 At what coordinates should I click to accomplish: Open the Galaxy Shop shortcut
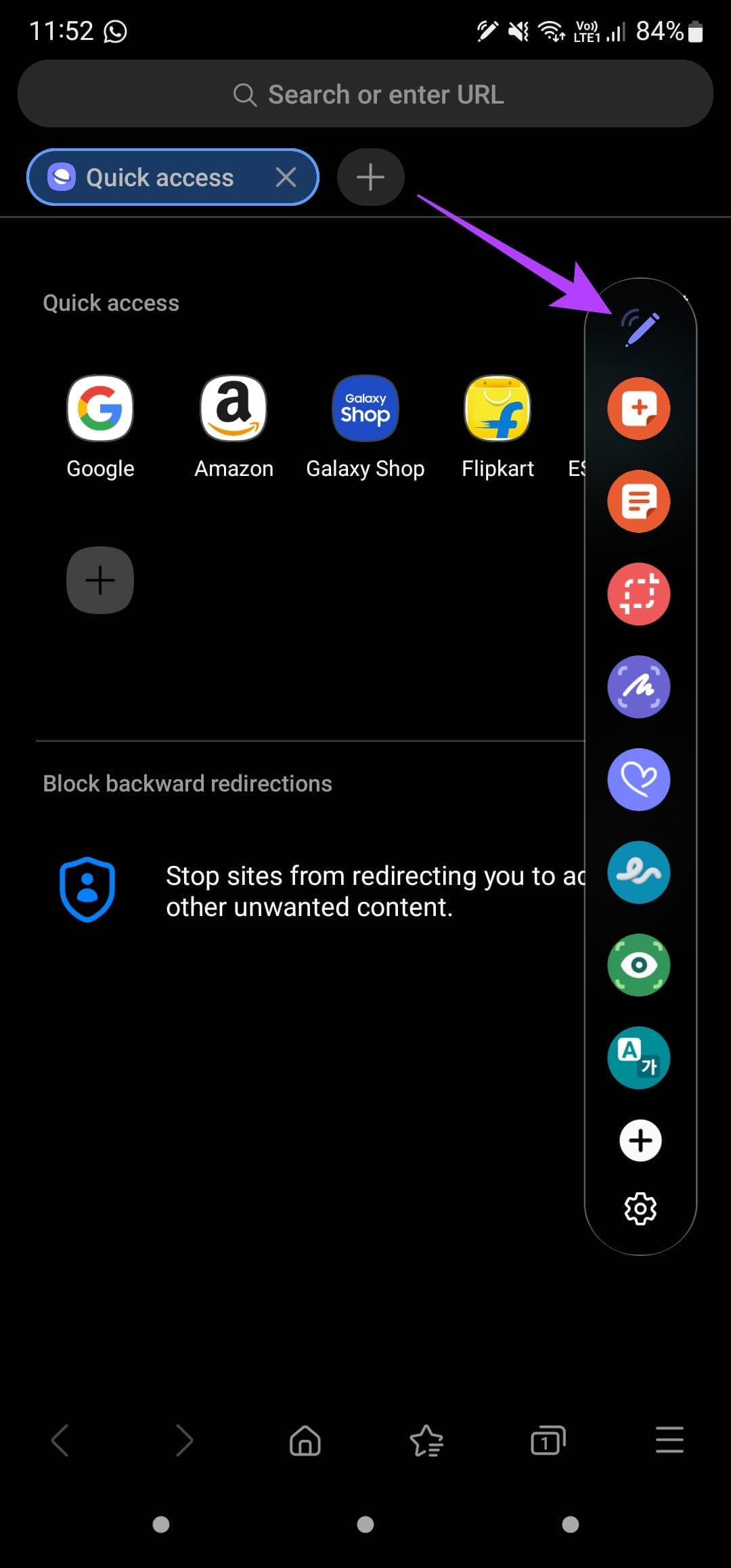pos(365,409)
